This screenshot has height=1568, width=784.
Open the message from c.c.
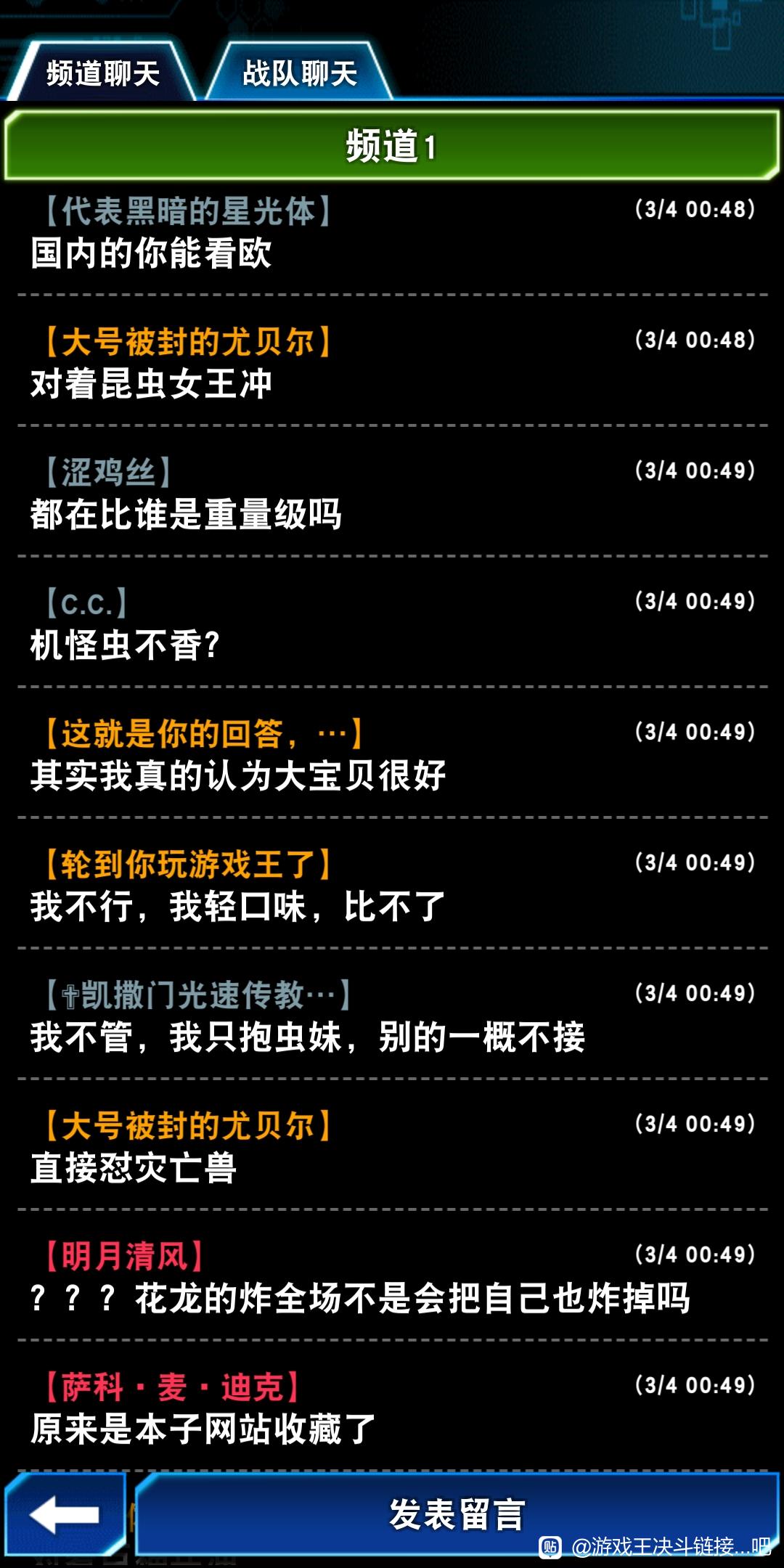392,623
